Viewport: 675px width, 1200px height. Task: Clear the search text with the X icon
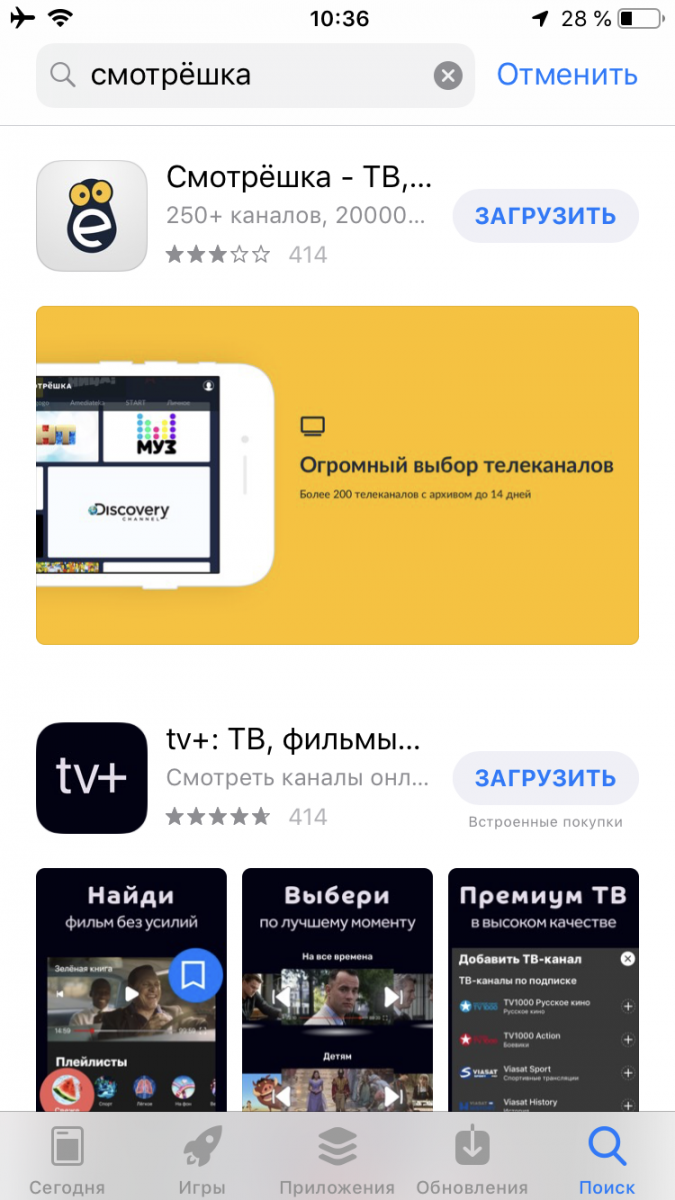point(447,75)
